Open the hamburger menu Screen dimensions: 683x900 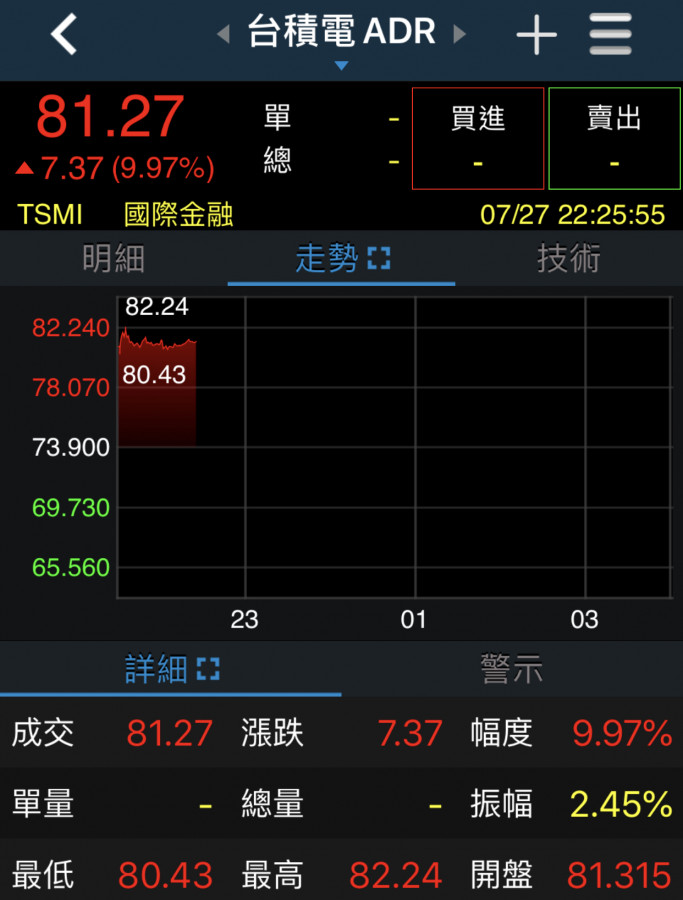pos(610,36)
